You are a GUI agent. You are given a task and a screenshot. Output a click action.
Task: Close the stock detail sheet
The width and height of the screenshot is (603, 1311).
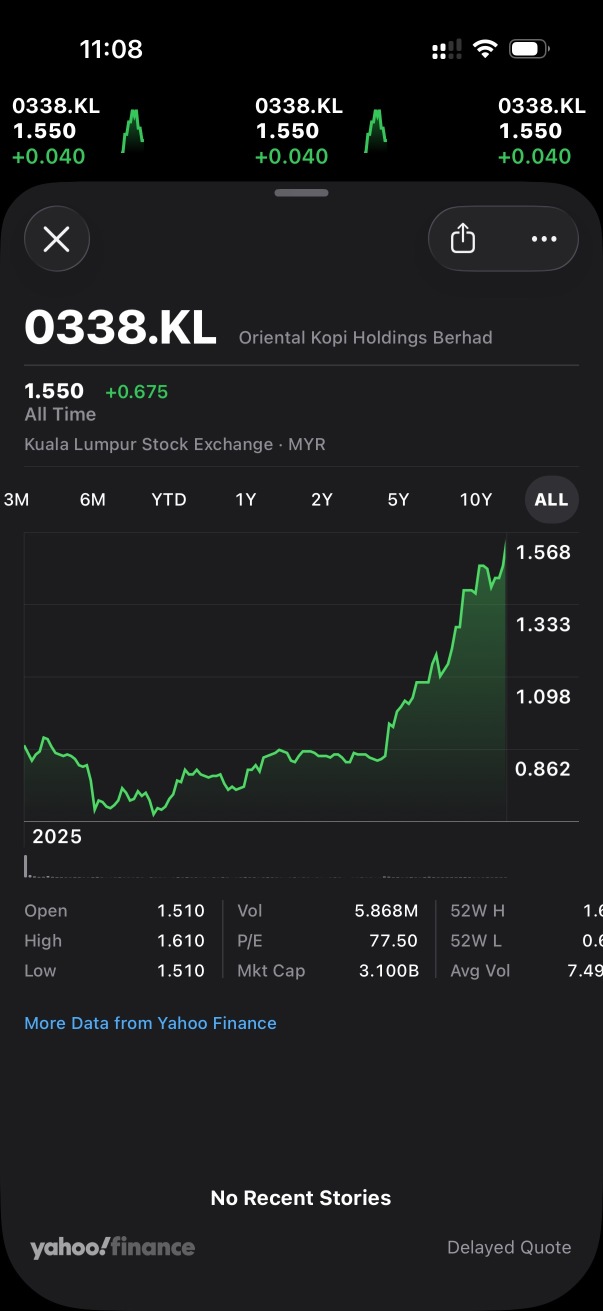[x=57, y=239]
